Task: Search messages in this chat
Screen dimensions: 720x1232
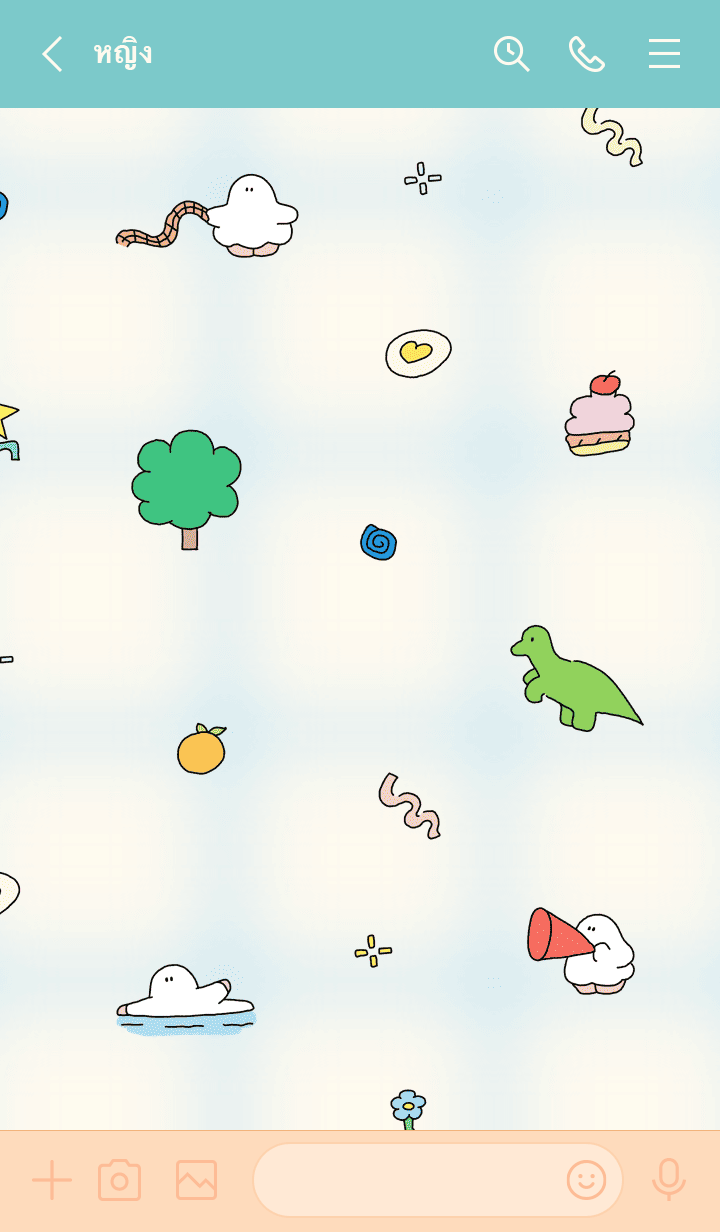Action: (511, 54)
